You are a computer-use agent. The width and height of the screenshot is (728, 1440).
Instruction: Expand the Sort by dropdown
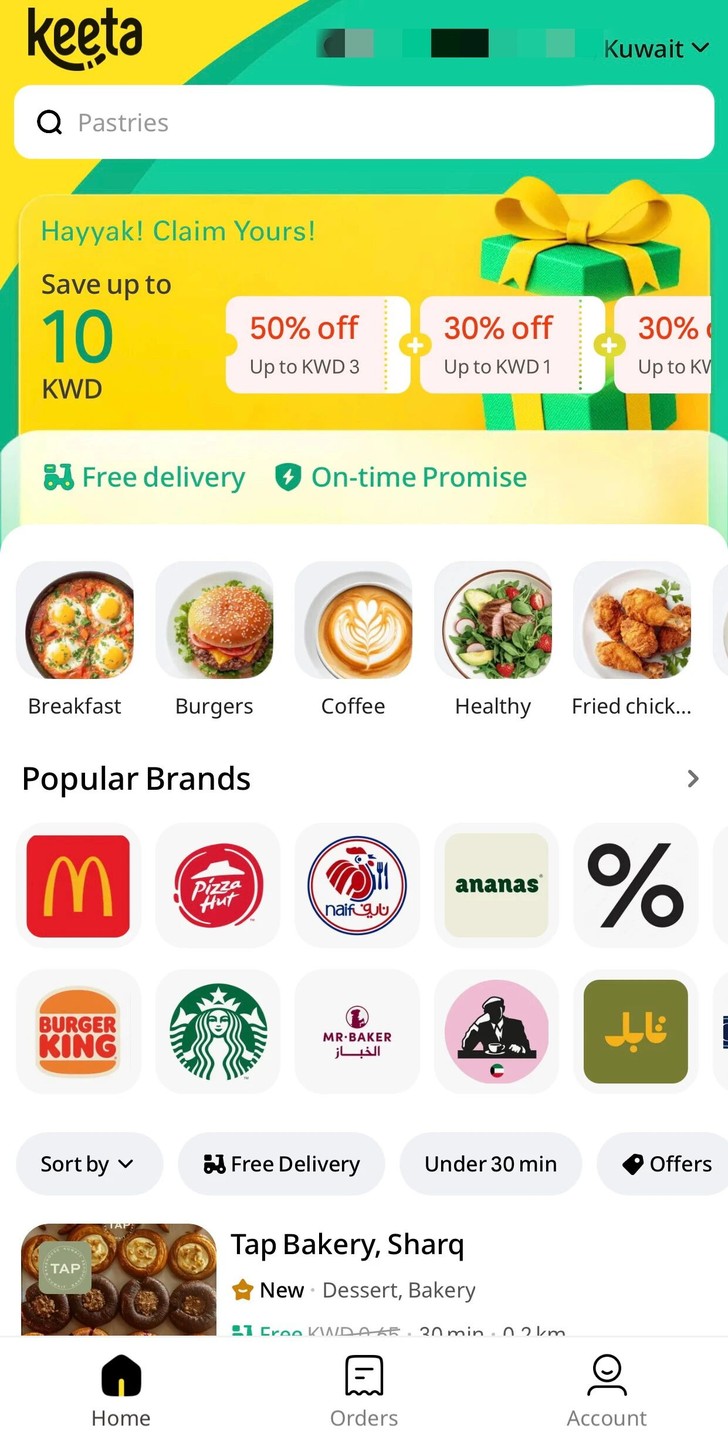(x=88, y=1164)
